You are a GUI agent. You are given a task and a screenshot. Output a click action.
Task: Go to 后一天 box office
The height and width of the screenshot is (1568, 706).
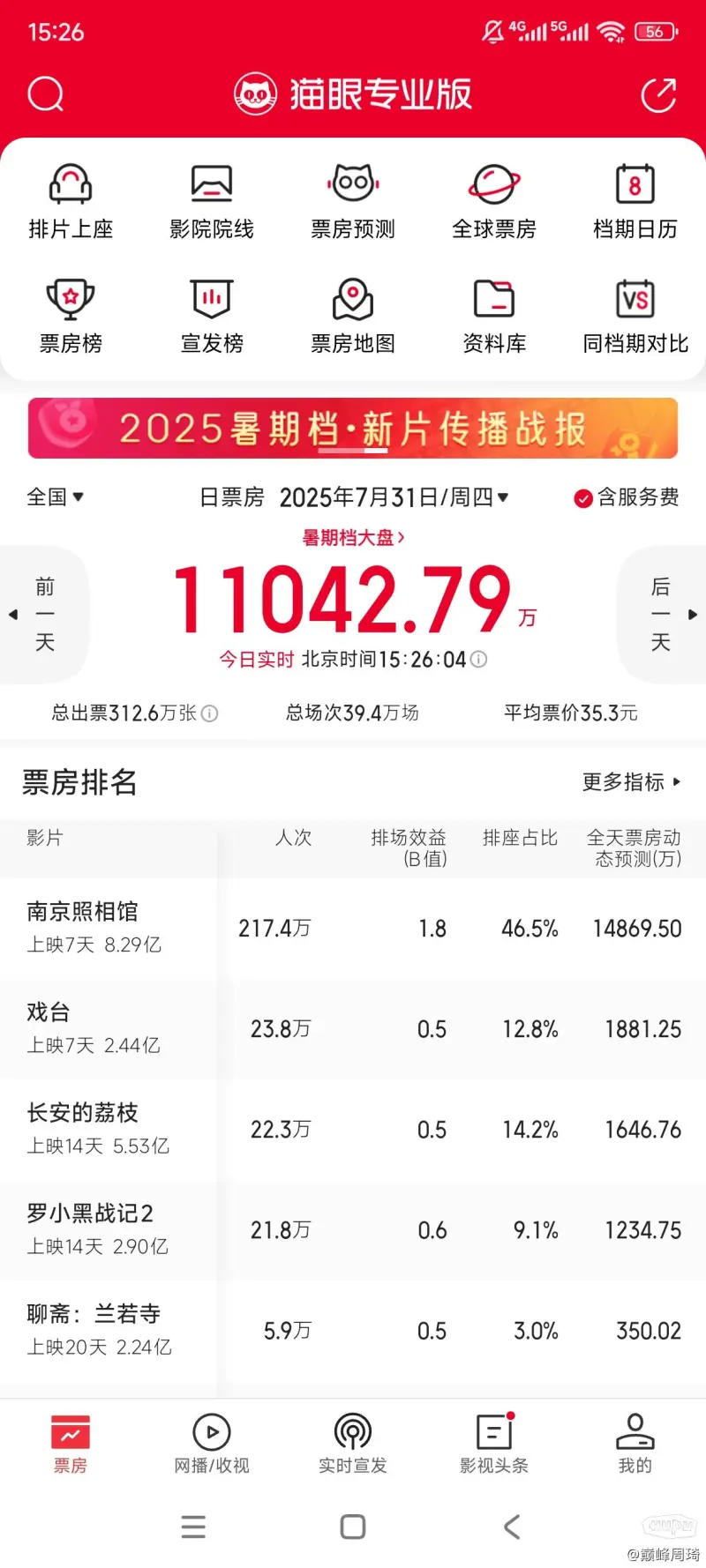pyautogui.click(x=662, y=614)
